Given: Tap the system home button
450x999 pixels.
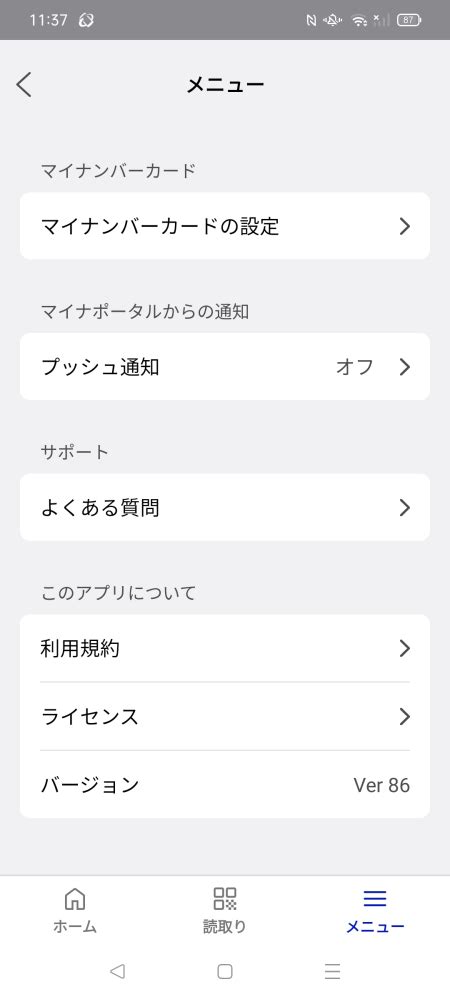Looking at the screenshot, I should [224, 971].
